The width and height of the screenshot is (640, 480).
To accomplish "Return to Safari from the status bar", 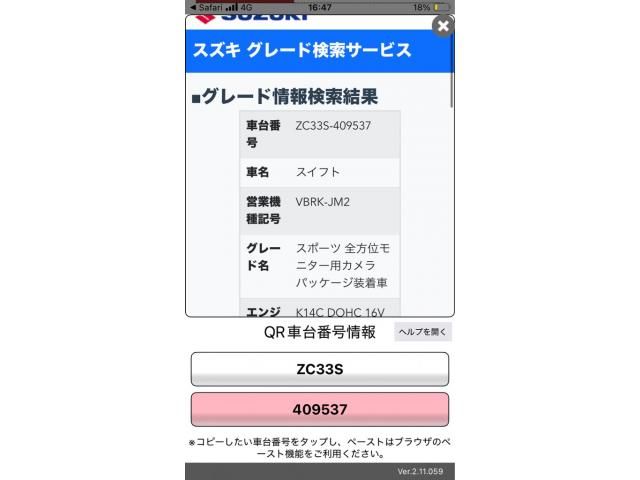I will 205,6.
